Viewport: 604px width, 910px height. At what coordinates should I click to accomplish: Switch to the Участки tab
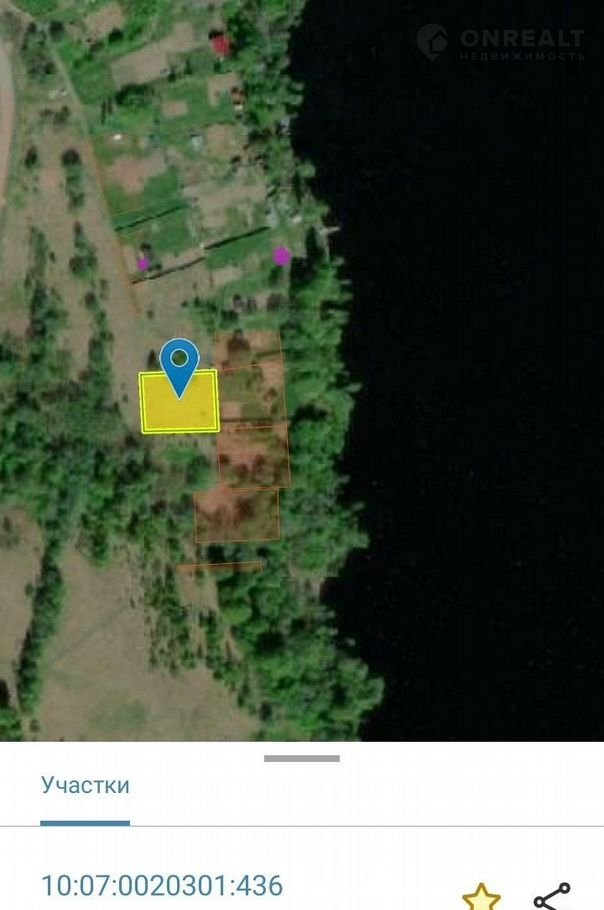85,786
